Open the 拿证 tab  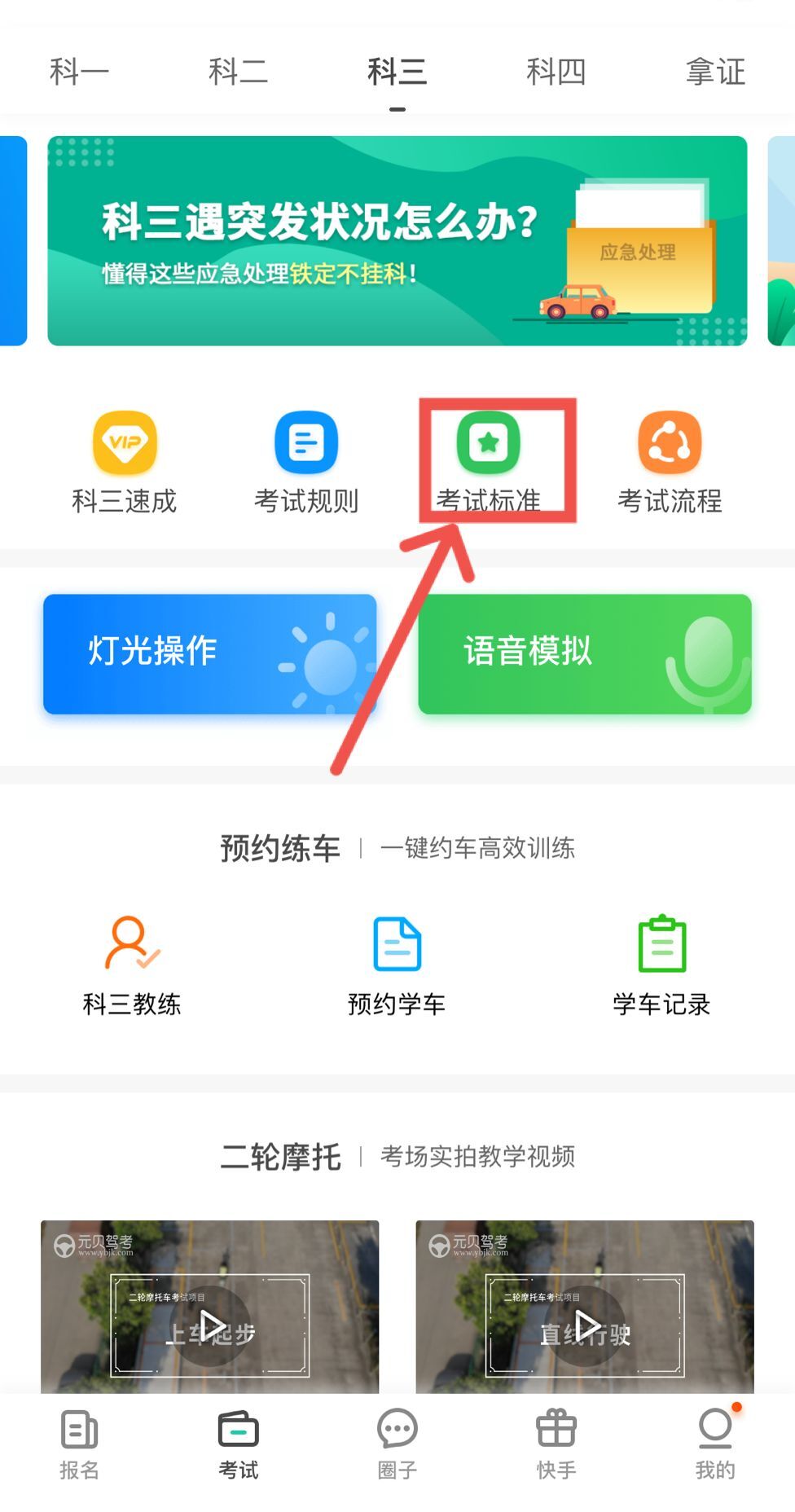point(715,72)
